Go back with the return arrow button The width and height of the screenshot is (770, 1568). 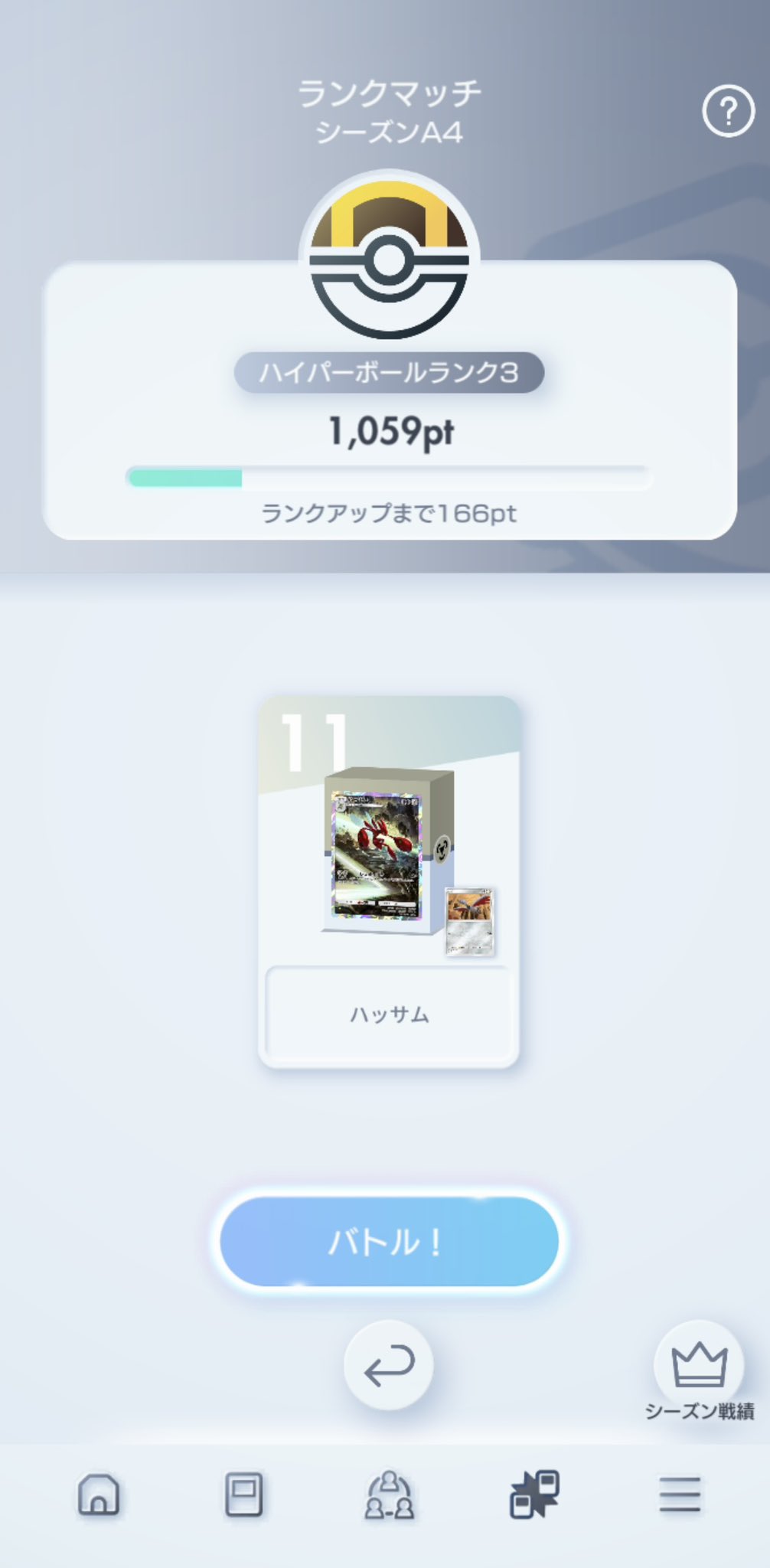389,1366
